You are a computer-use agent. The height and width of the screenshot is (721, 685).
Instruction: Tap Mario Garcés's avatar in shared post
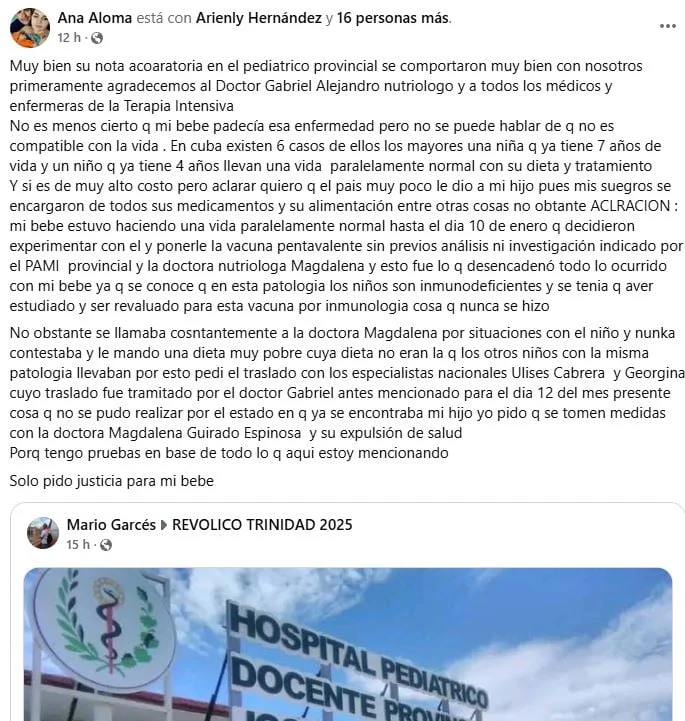(x=43, y=533)
